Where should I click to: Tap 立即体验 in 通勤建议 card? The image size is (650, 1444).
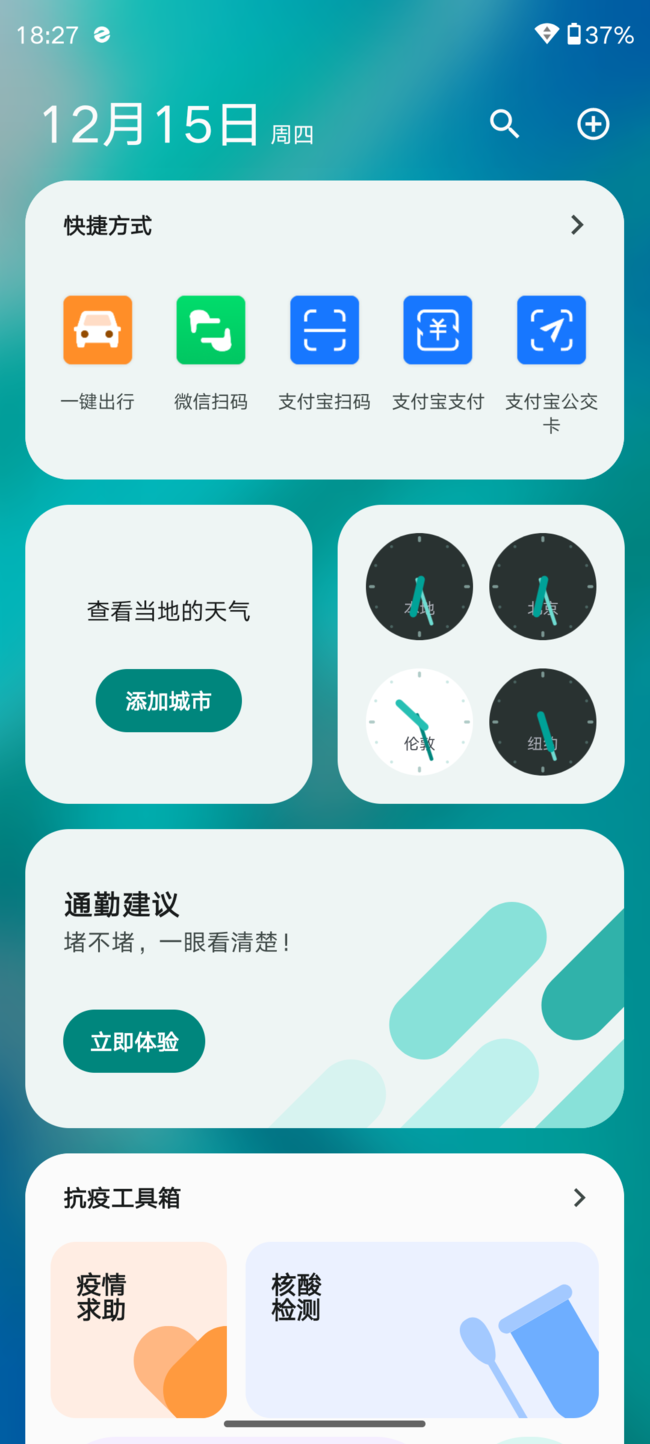pyautogui.click(x=134, y=1041)
